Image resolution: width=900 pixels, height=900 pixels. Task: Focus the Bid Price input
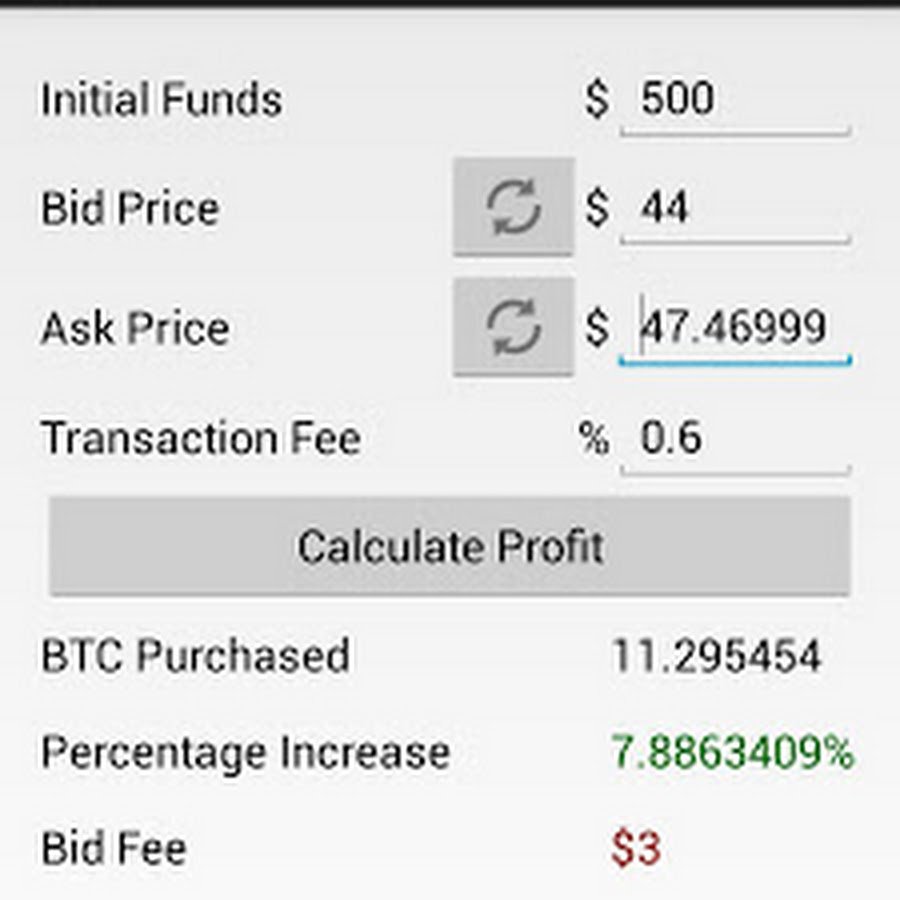[x=734, y=208]
